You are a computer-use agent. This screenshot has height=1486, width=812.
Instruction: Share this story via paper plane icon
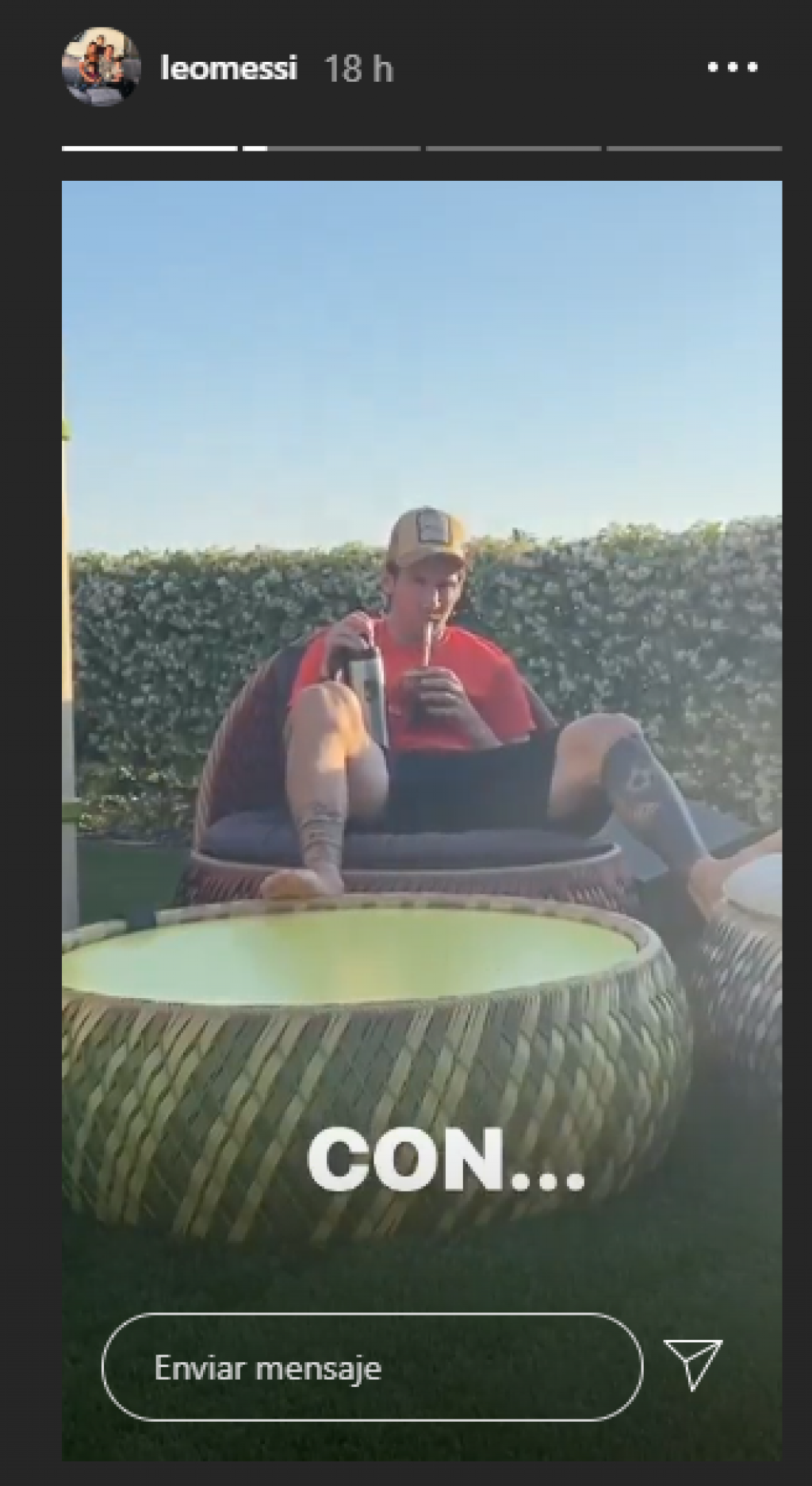click(691, 1365)
